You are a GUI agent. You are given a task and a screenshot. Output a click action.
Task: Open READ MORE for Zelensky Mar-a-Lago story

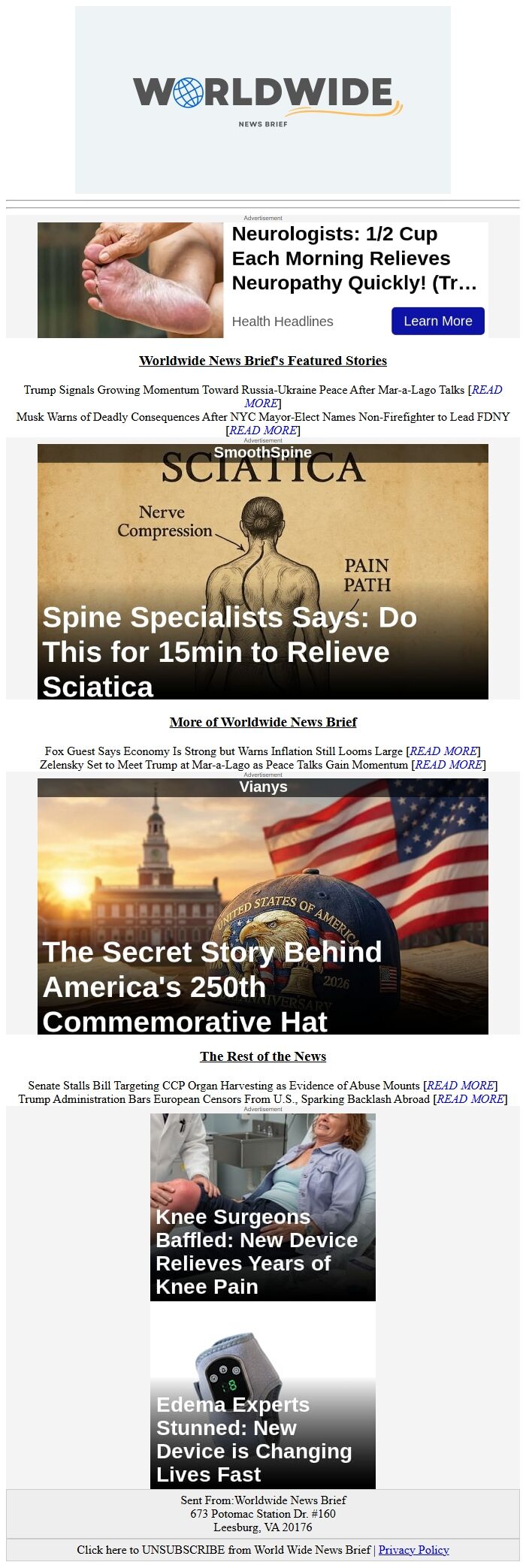click(x=448, y=764)
